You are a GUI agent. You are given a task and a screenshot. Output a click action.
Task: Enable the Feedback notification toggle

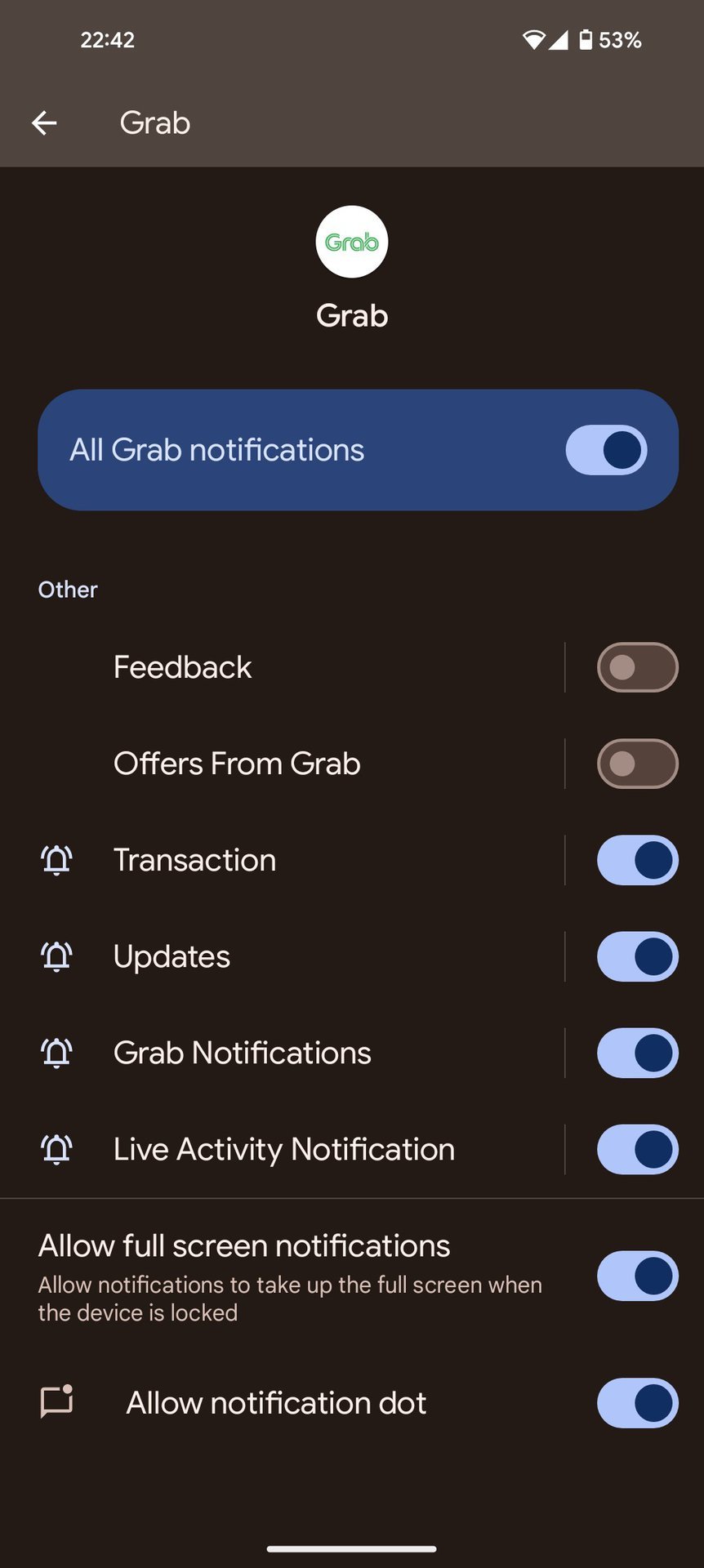click(636, 666)
